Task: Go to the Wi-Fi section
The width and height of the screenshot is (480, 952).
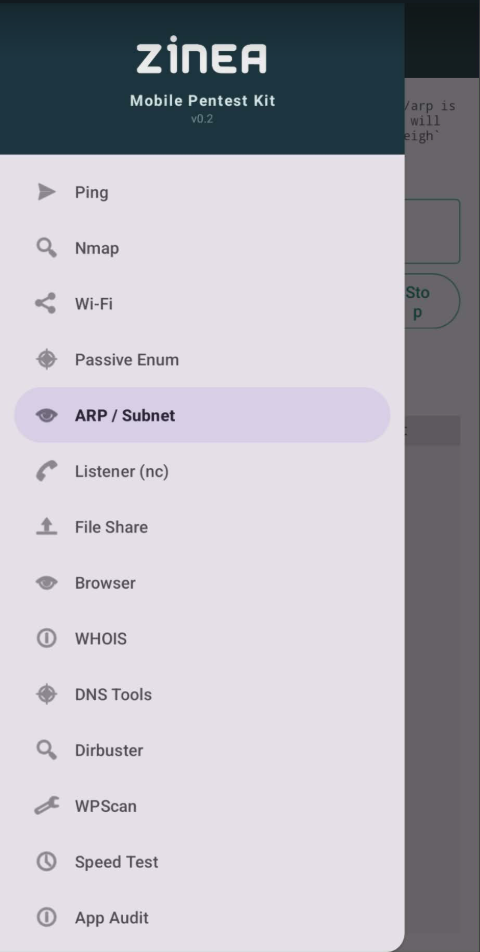Action: coord(202,304)
